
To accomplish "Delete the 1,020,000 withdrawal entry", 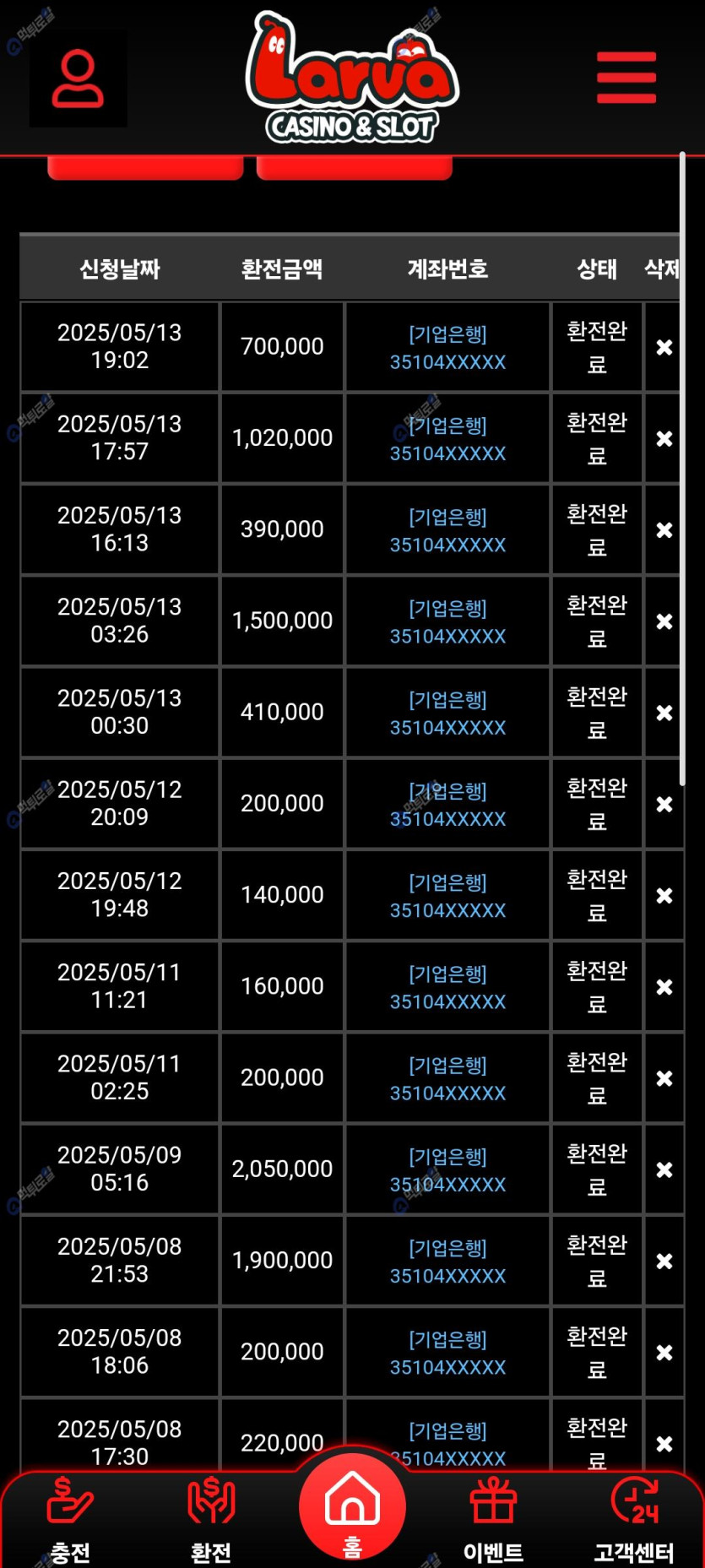I will pyautogui.click(x=664, y=438).
